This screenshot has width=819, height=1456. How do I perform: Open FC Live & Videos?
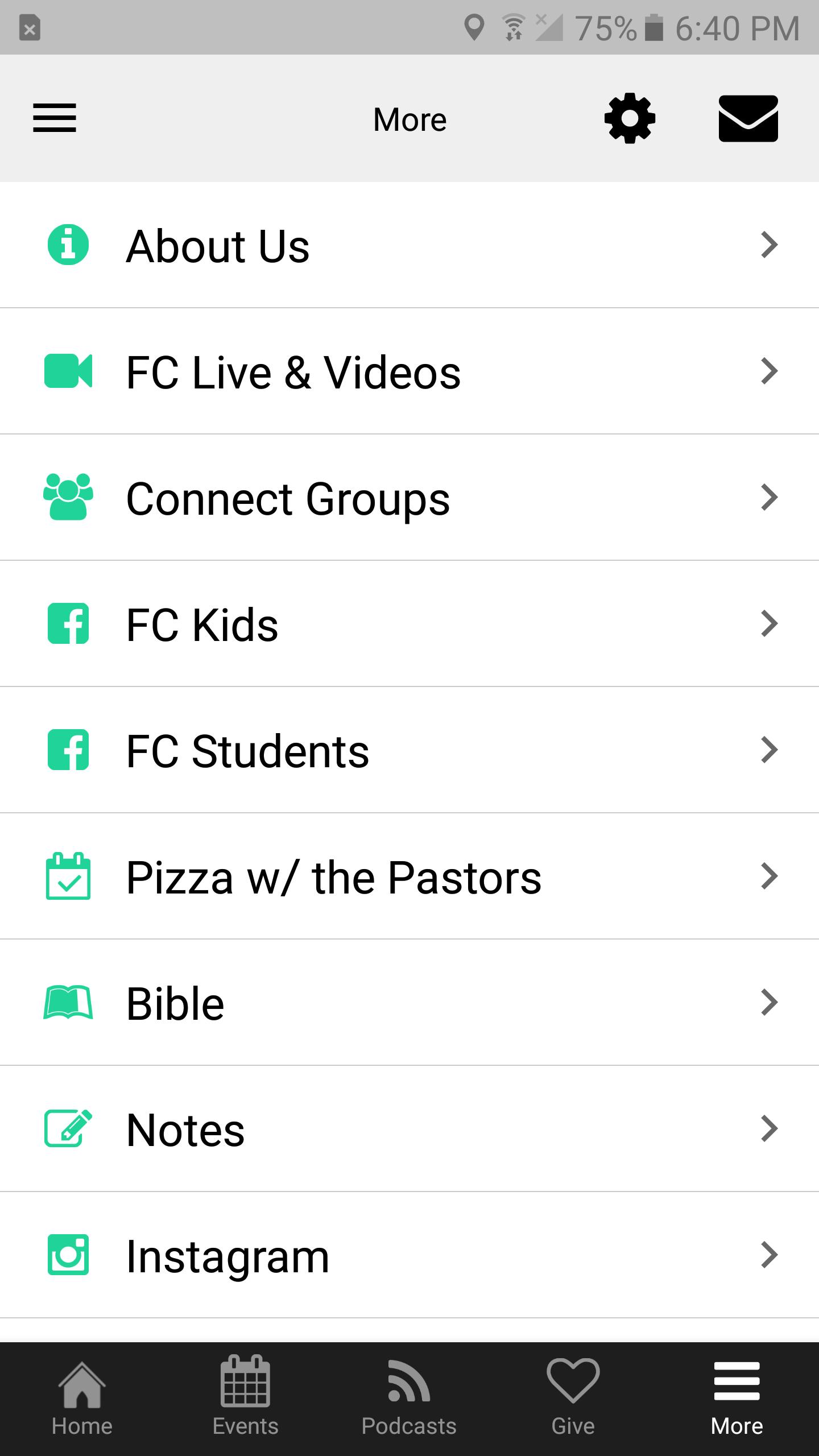(409, 371)
